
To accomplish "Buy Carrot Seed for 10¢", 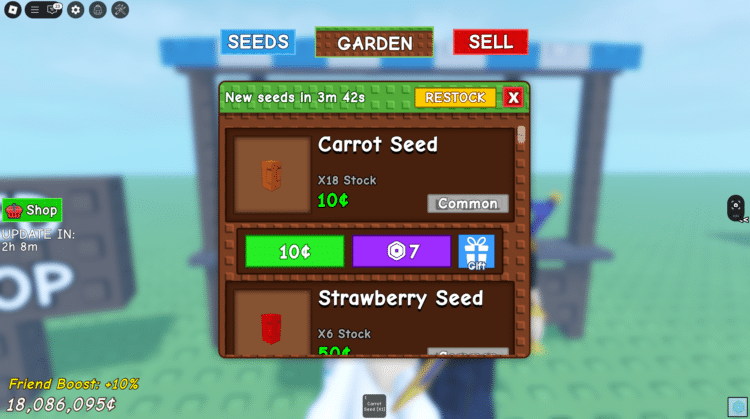I will coord(294,252).
